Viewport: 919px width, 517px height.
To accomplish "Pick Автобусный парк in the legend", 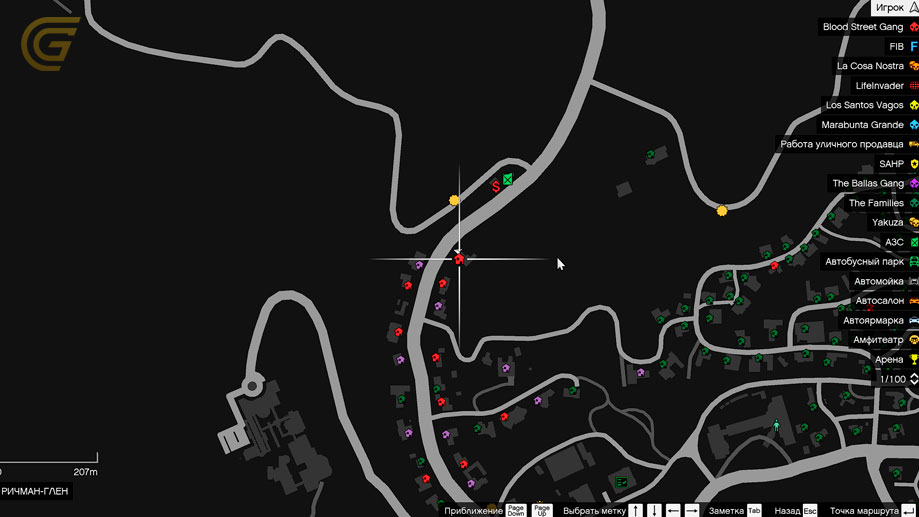I will click(864, 262).
